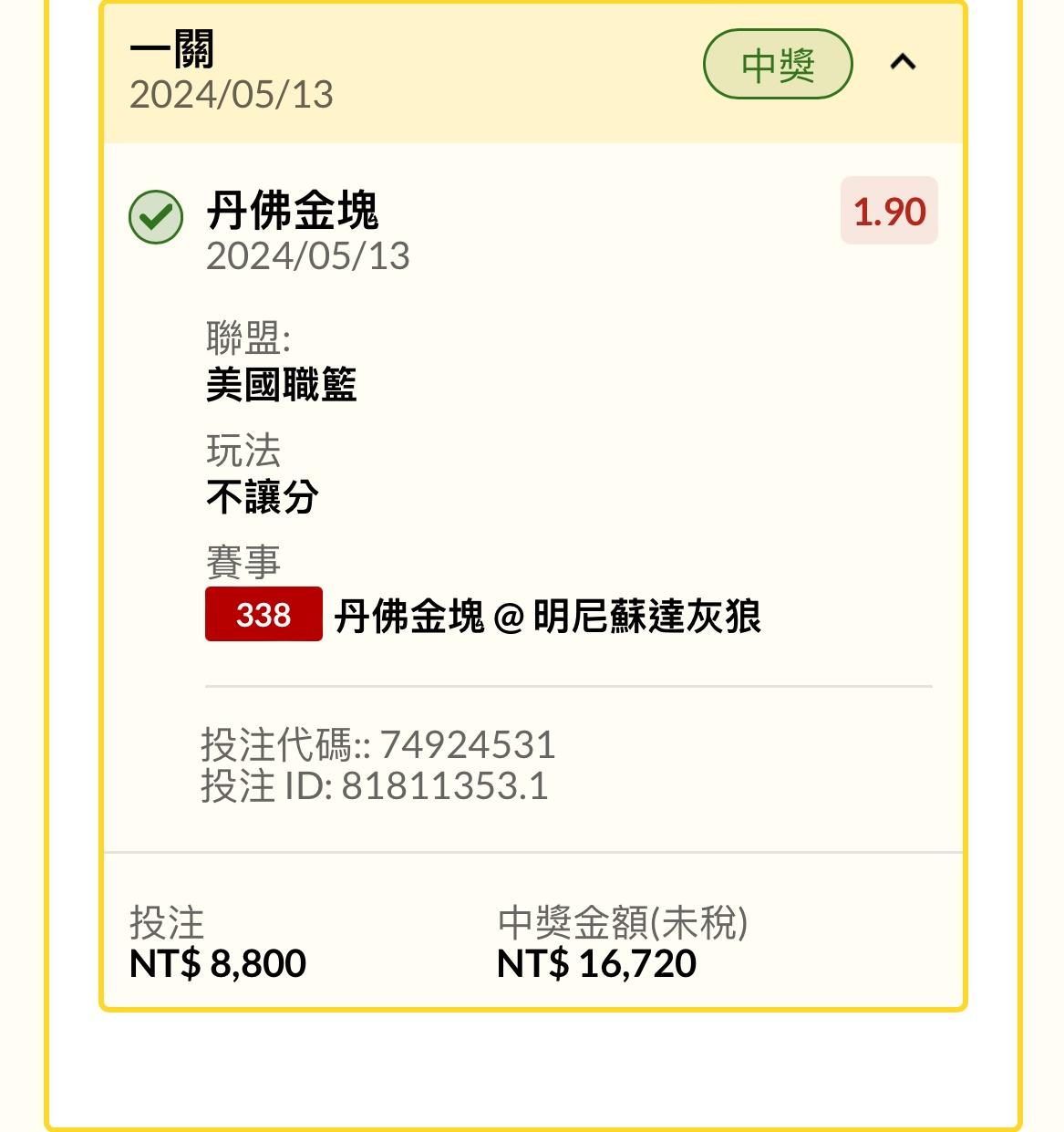Collapse the 一關 bet details chevron
The height and width of the screenshot is (1132, 1064).
pos(903,62)
